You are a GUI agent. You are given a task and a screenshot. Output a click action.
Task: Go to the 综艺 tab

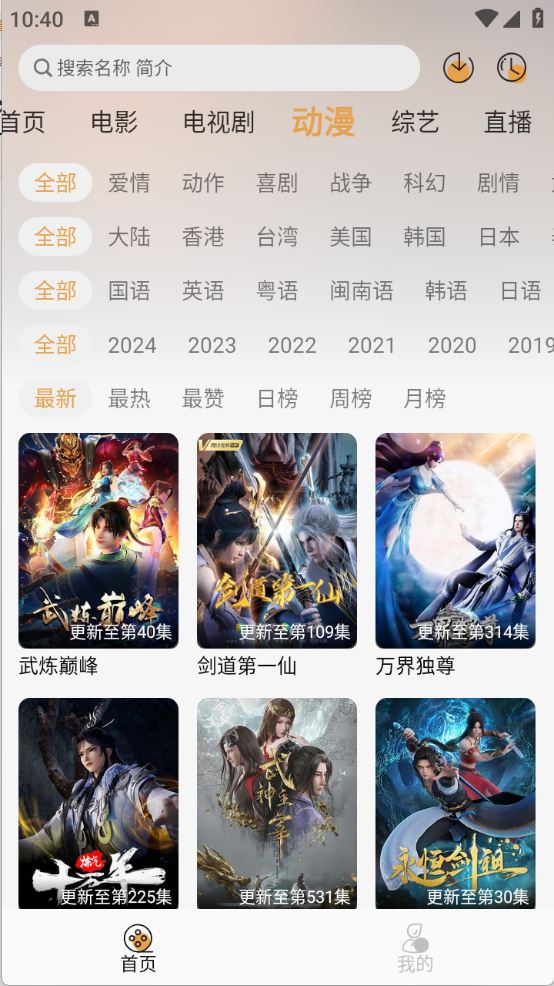point(415,122)
